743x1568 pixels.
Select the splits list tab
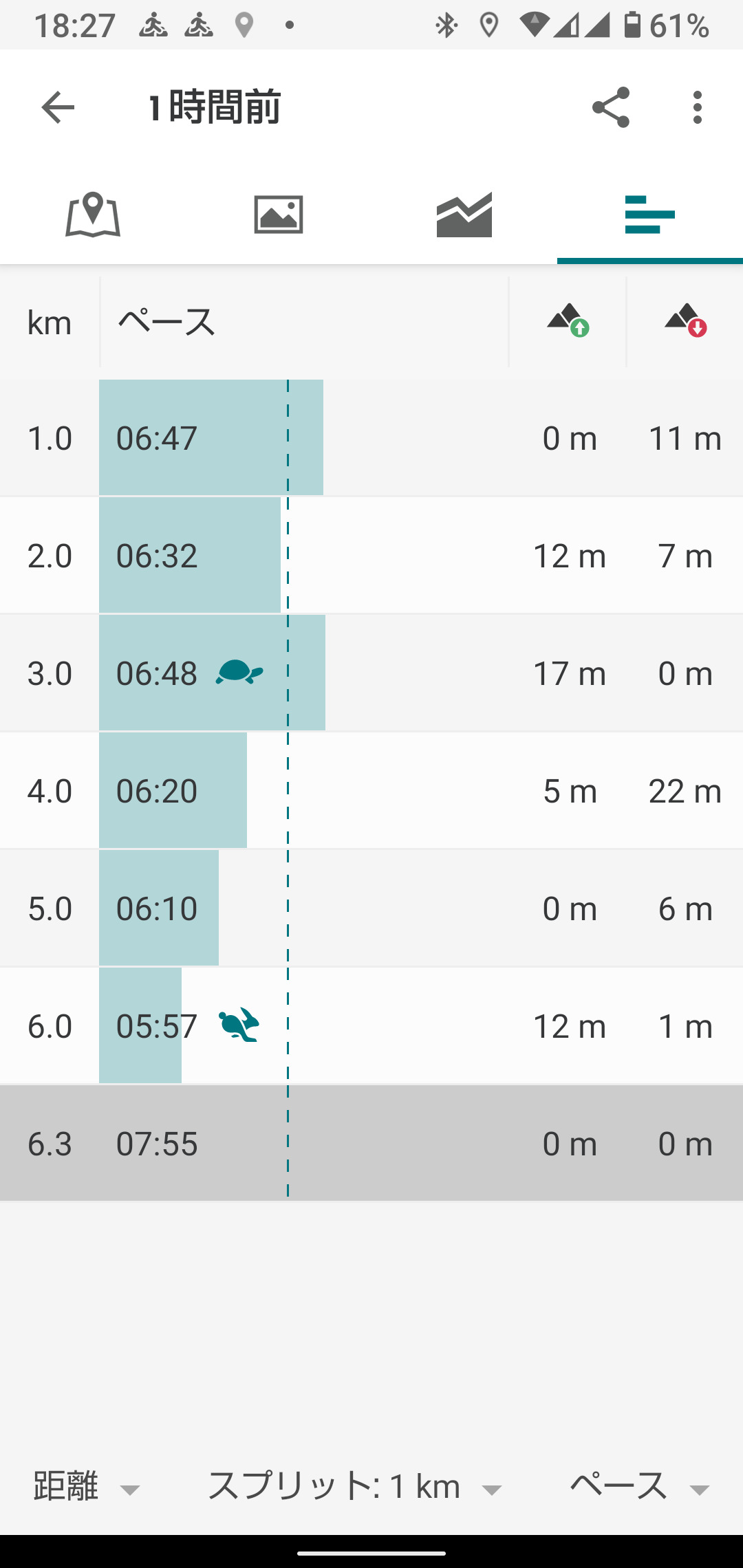click(x=649, y=215)
